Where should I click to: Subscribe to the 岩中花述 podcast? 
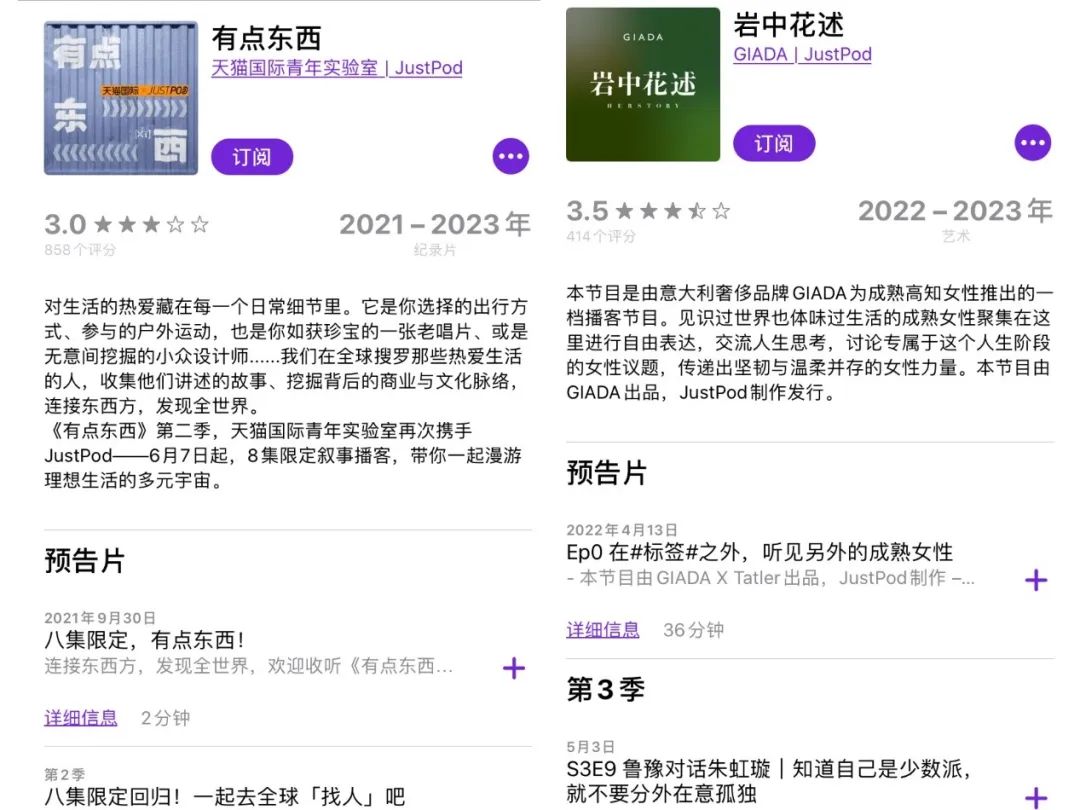coord(773,143)
